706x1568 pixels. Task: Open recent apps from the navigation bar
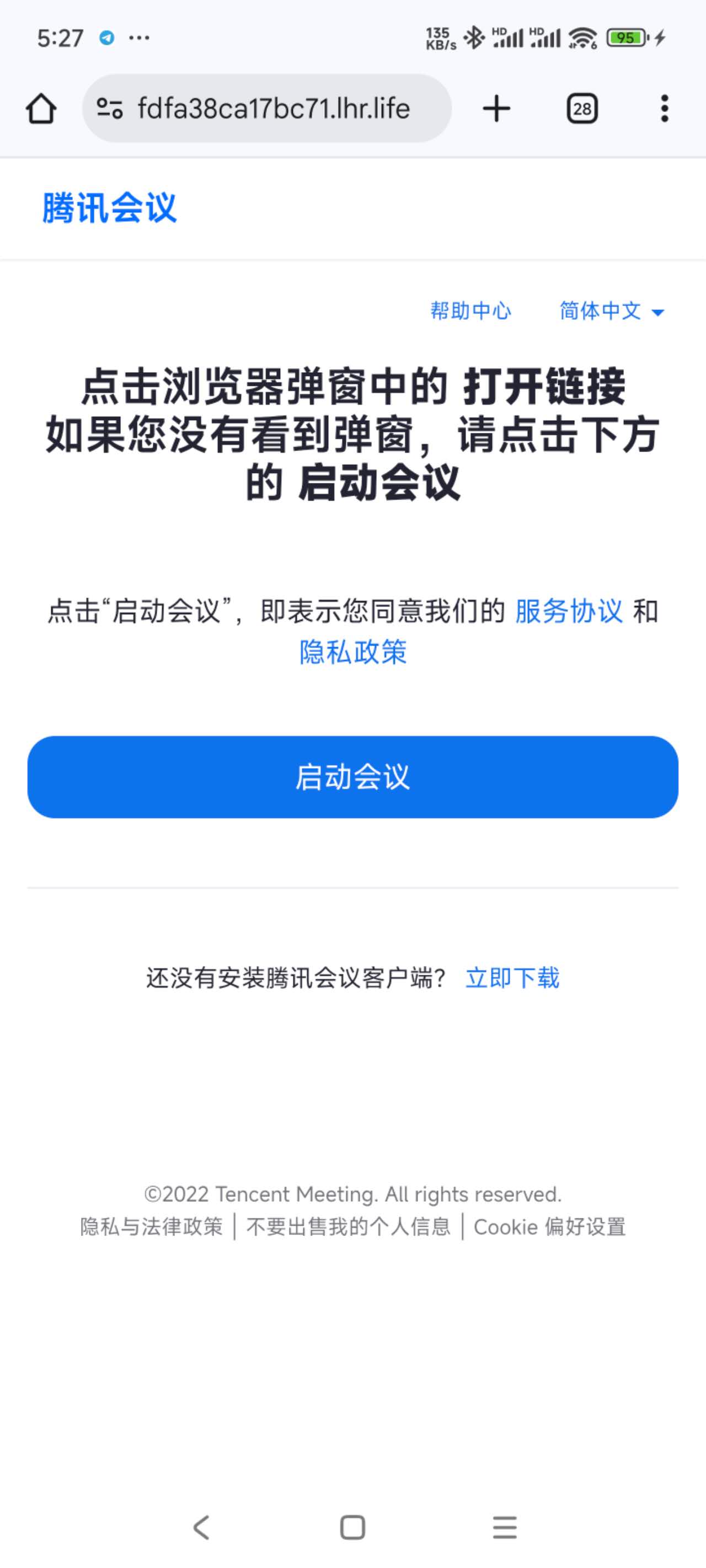click(x=504, y=1527)
